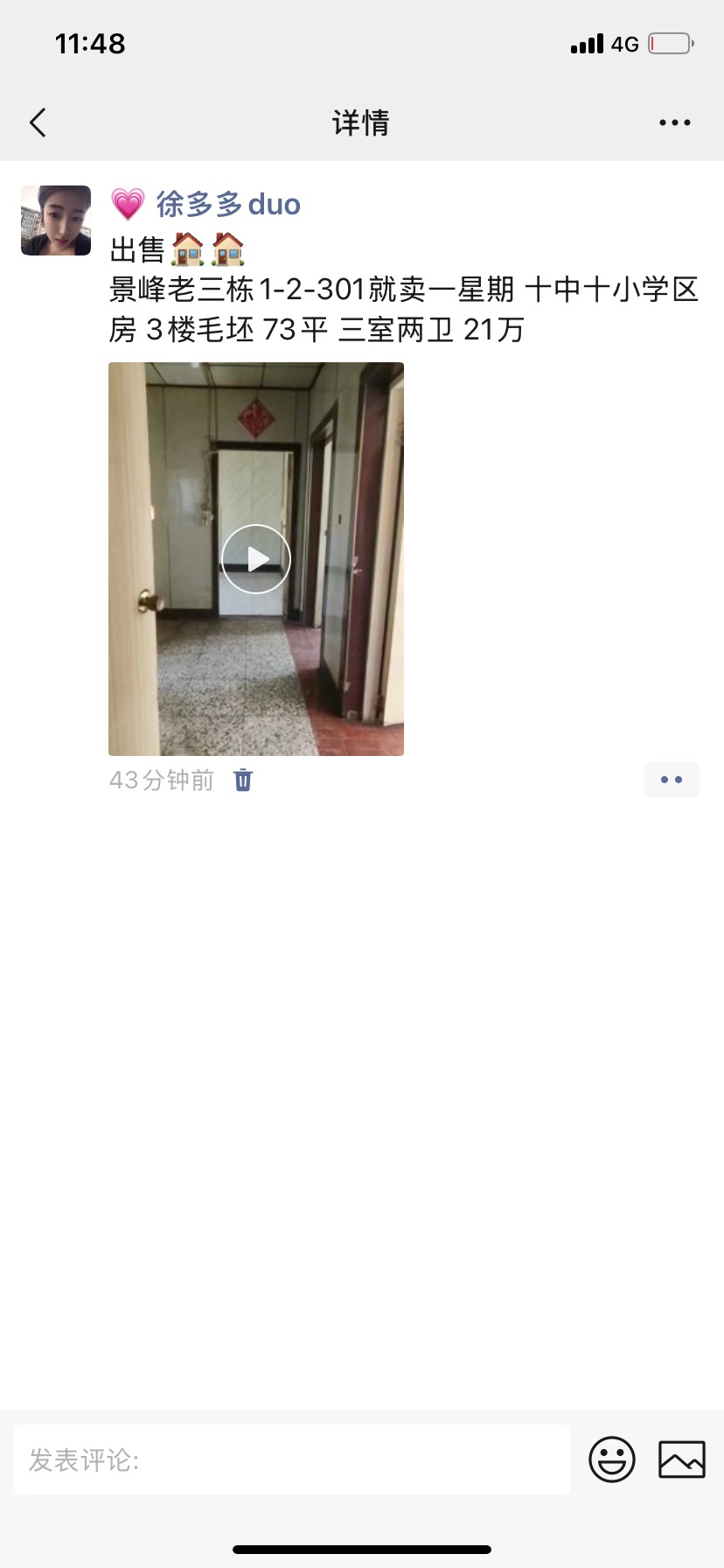Go back from the 详情 page
The width and height of the screenshot is (724, 1568).
click(38, 122)
